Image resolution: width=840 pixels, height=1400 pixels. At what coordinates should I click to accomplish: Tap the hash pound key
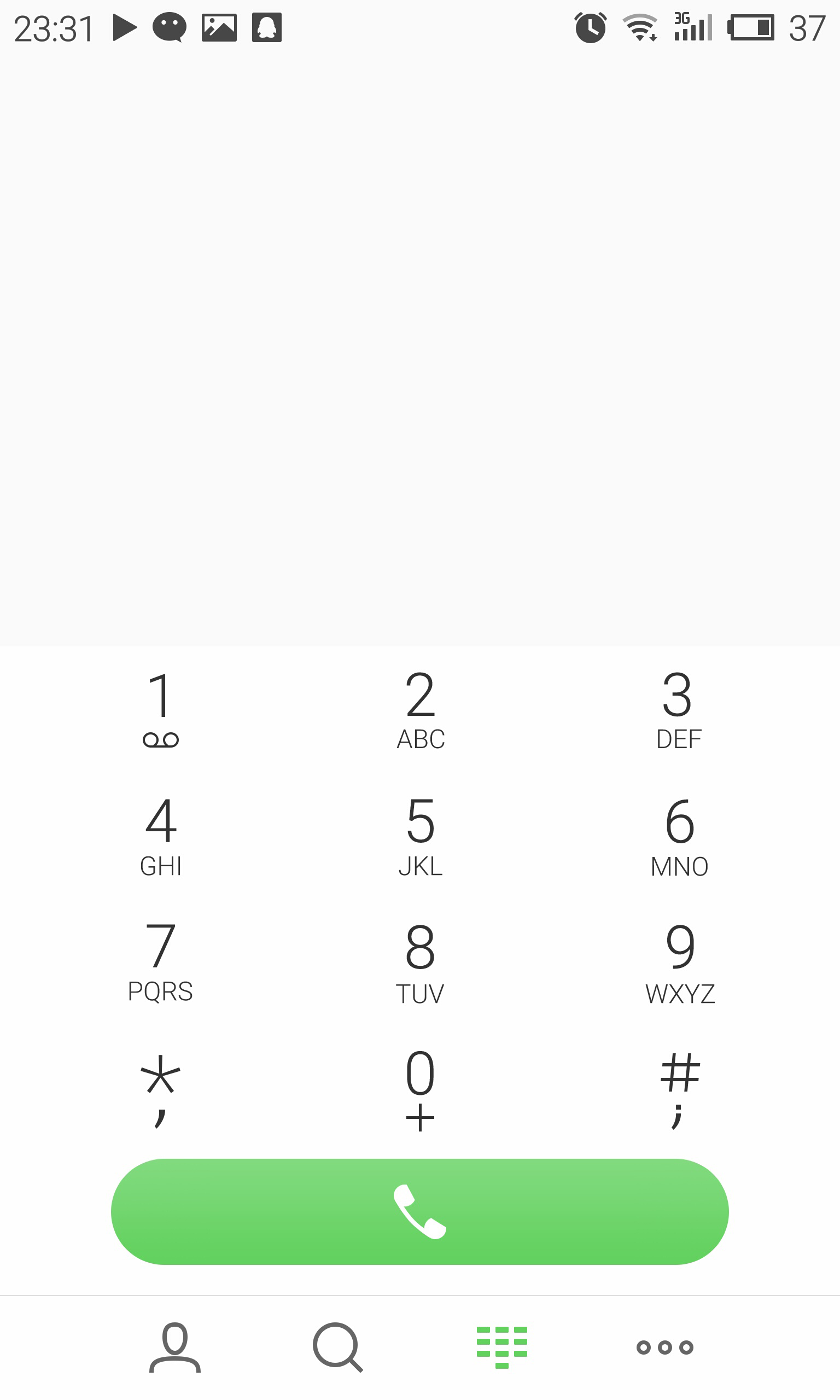679,1090
